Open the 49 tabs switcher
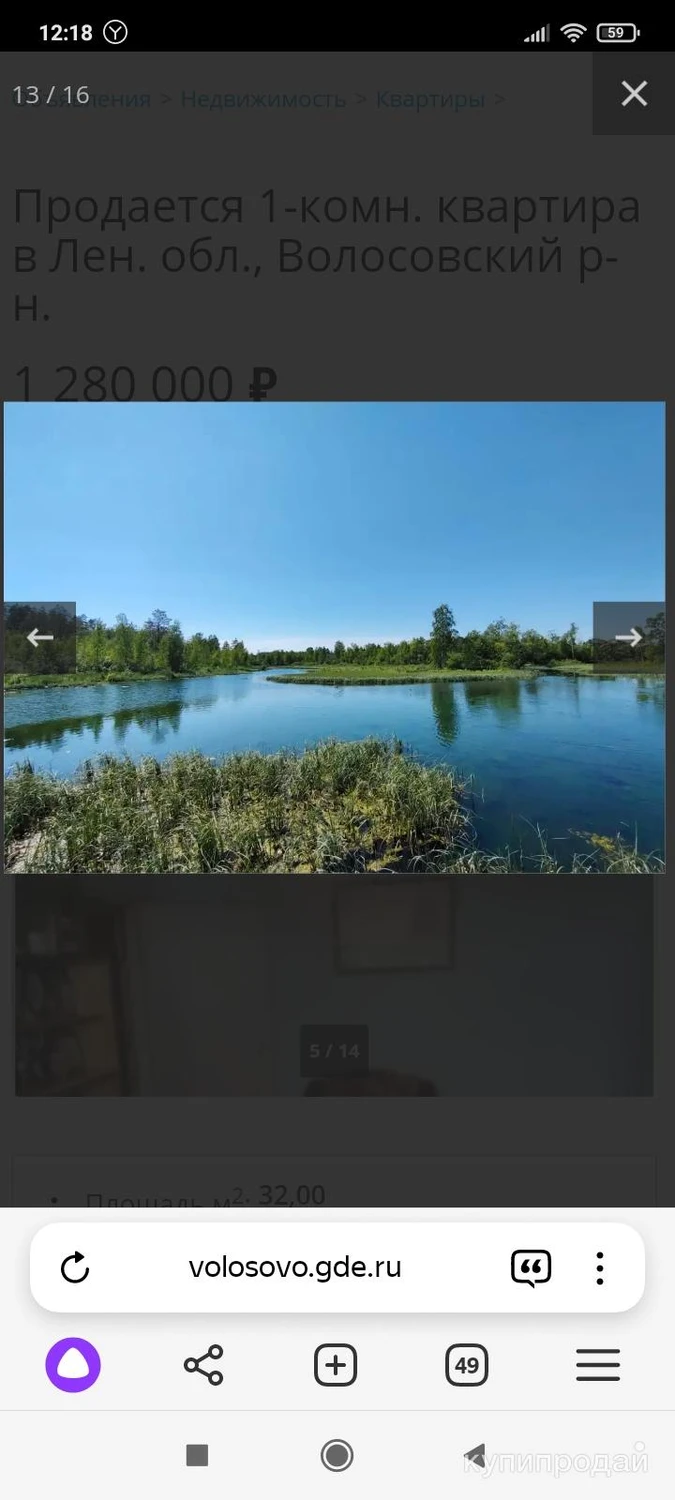 466,1365
